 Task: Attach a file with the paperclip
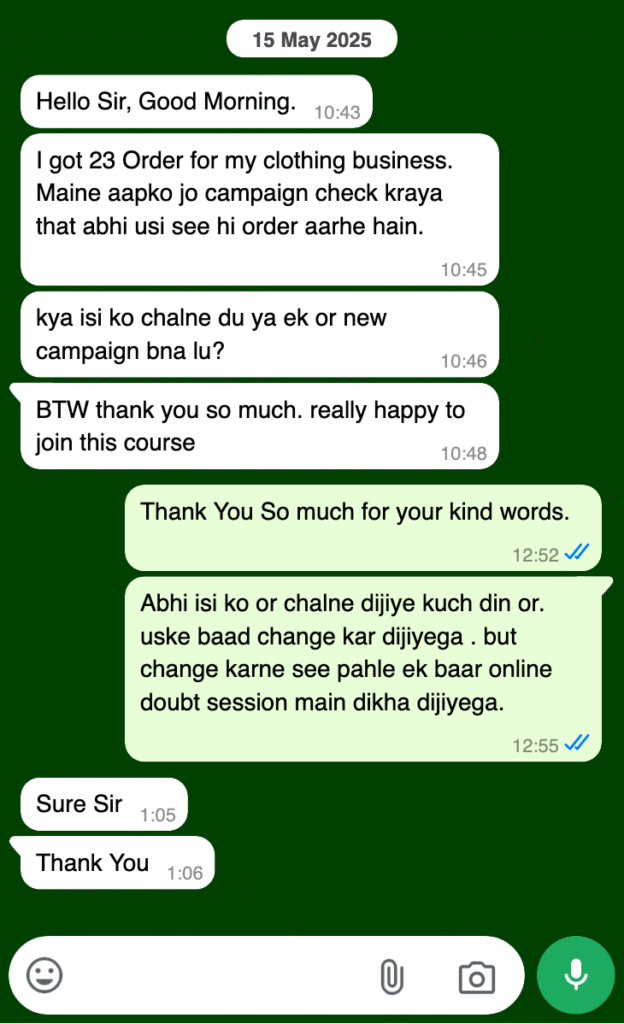[x=391, y=976]
